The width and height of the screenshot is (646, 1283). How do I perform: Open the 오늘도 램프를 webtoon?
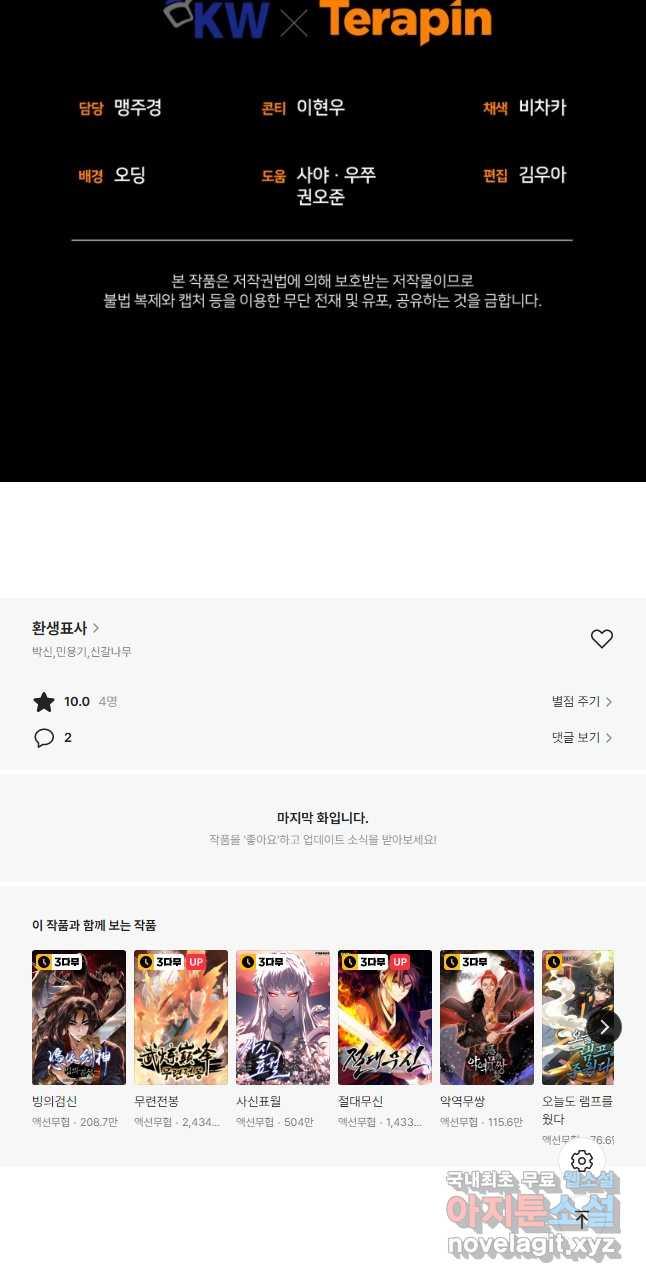(x=575, y=1017)
